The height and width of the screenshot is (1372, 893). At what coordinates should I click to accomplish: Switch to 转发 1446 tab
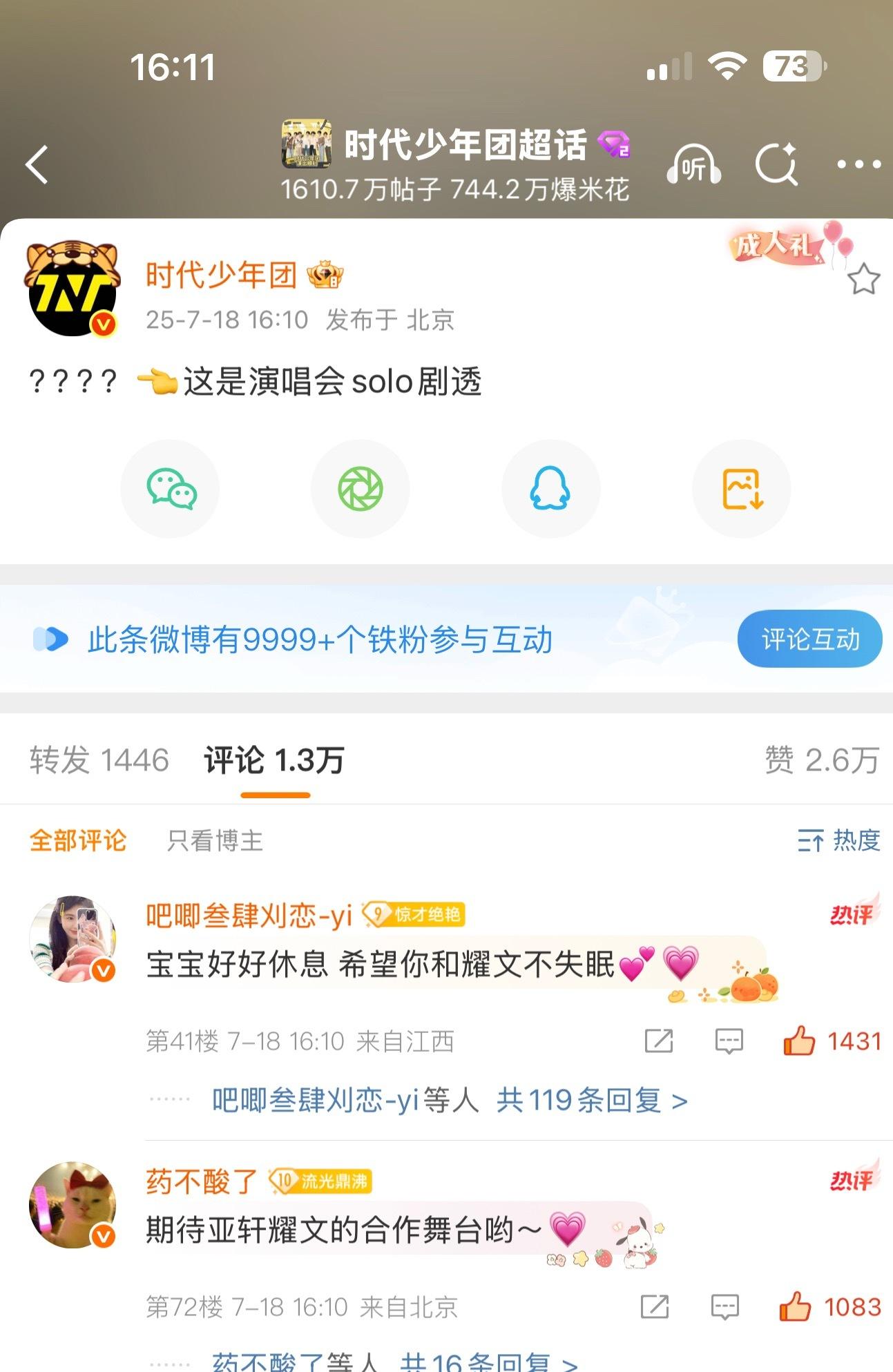(99, 760)
